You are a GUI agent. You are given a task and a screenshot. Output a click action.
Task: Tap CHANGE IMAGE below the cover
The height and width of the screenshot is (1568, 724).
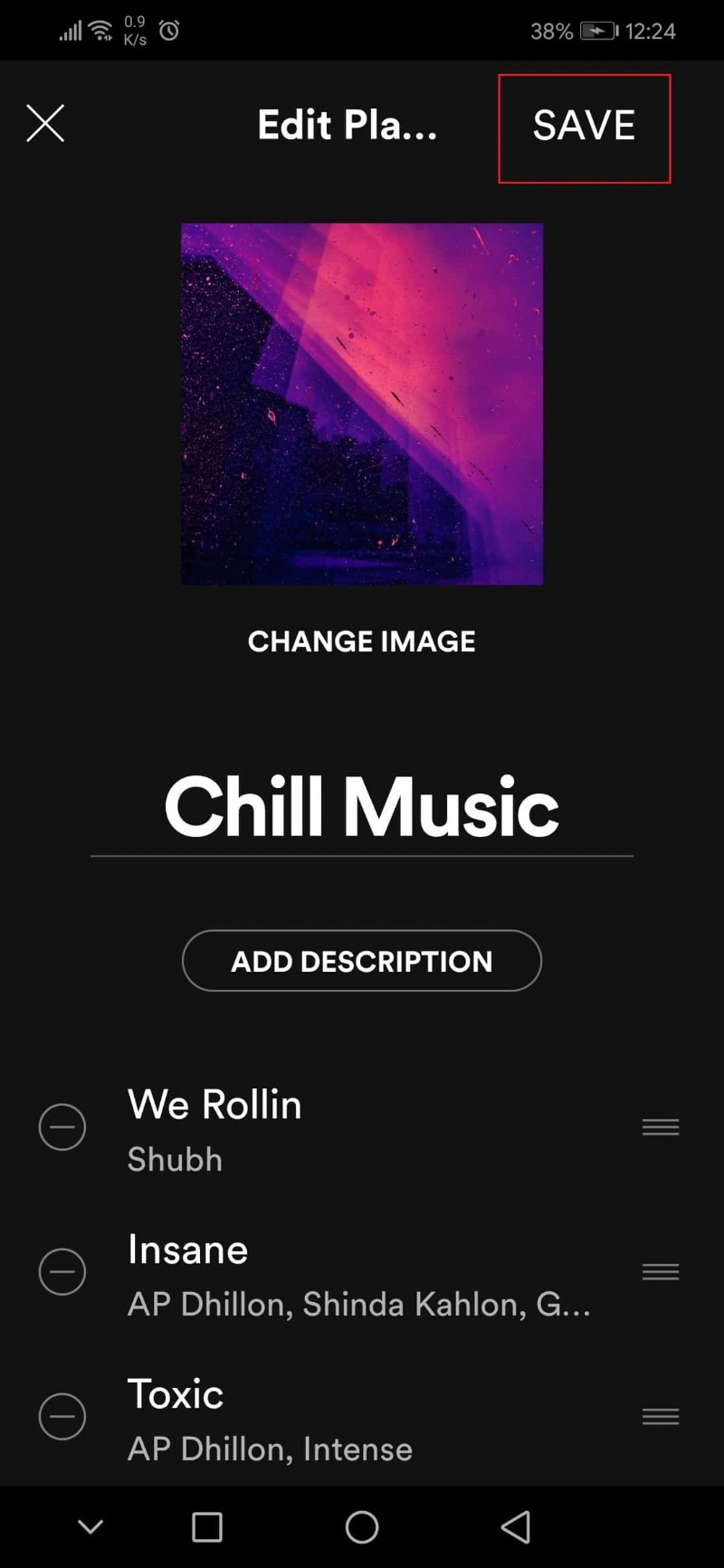[362, 641]
